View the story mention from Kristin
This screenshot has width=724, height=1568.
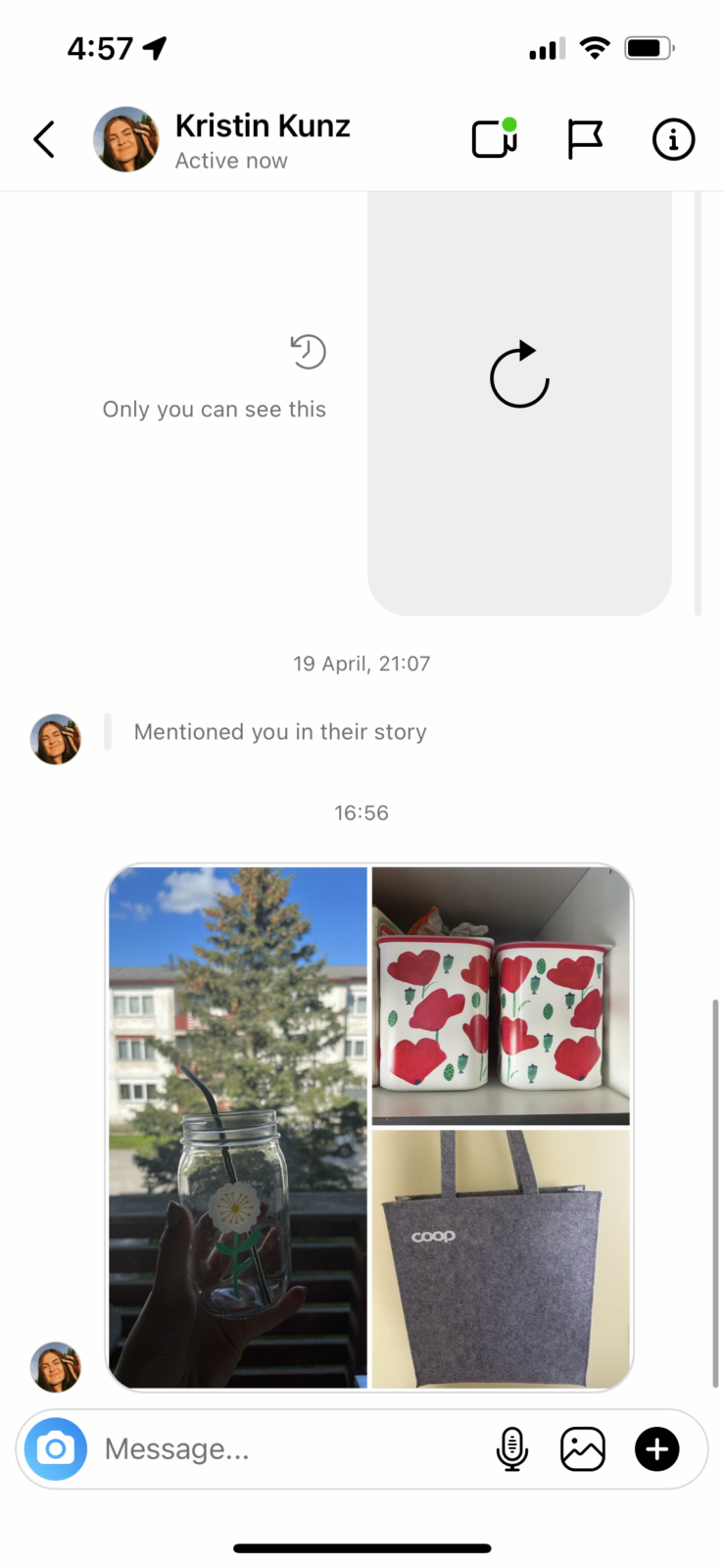(x=280, y=732)
